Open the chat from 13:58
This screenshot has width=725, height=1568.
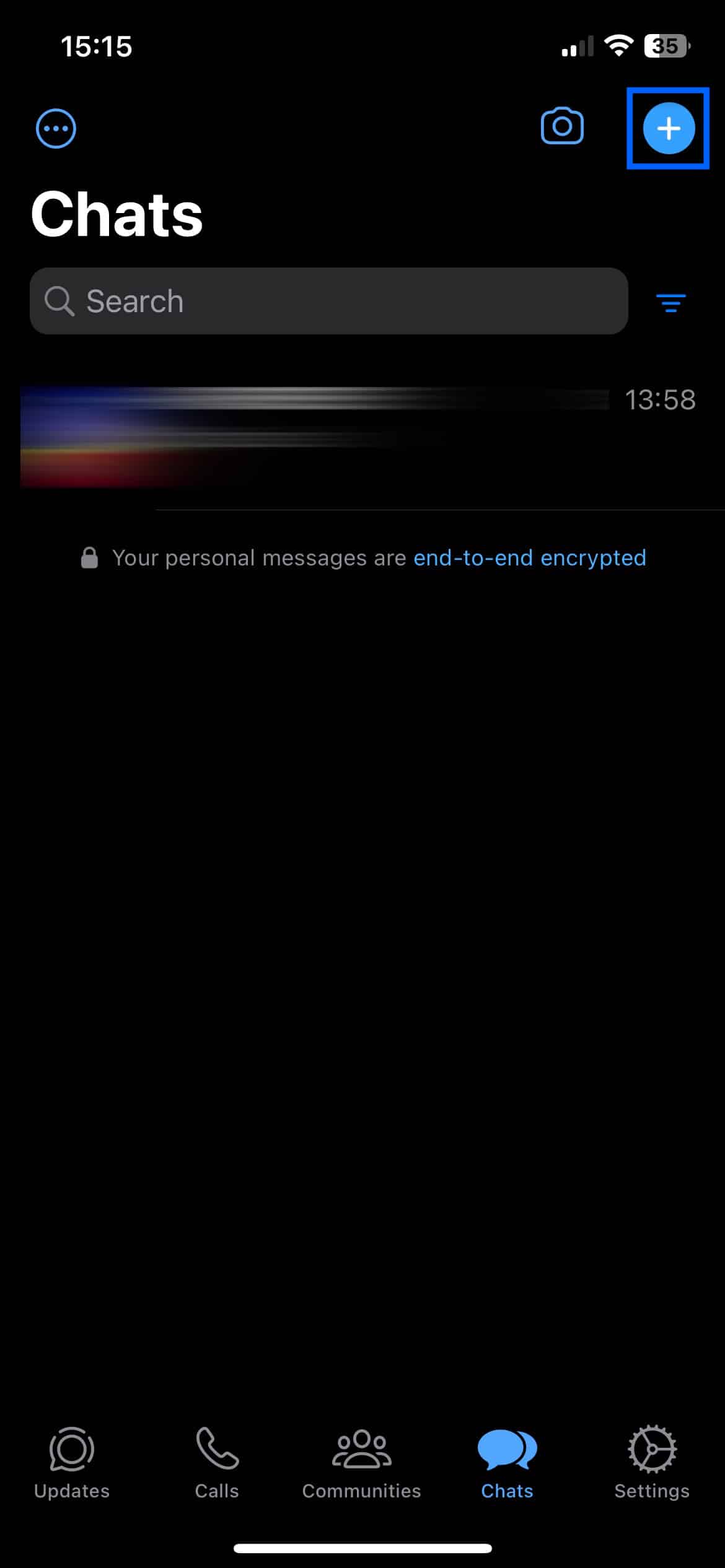pos(362,437)
